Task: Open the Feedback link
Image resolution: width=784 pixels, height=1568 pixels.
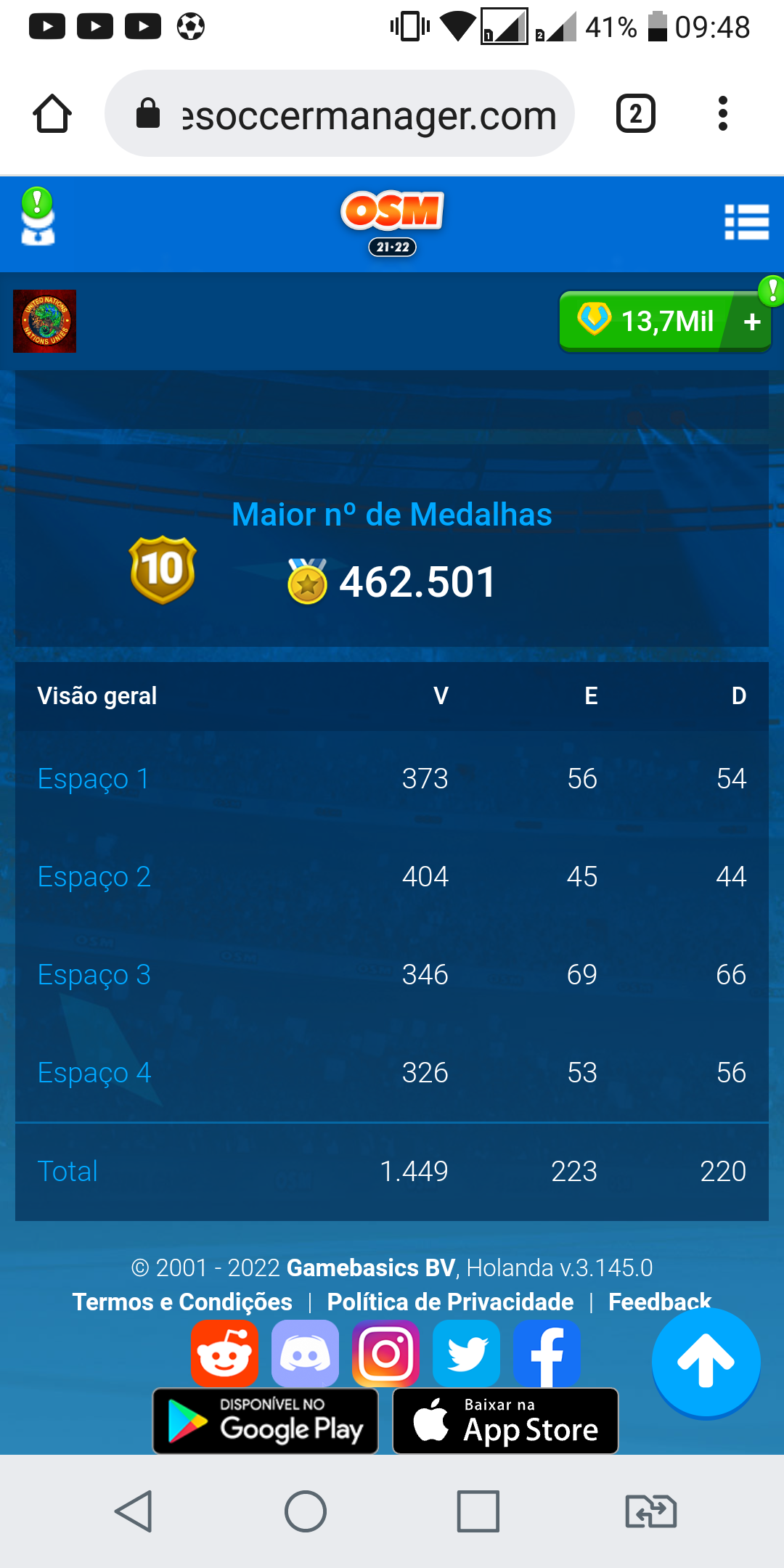Action: click(659, 1302)
